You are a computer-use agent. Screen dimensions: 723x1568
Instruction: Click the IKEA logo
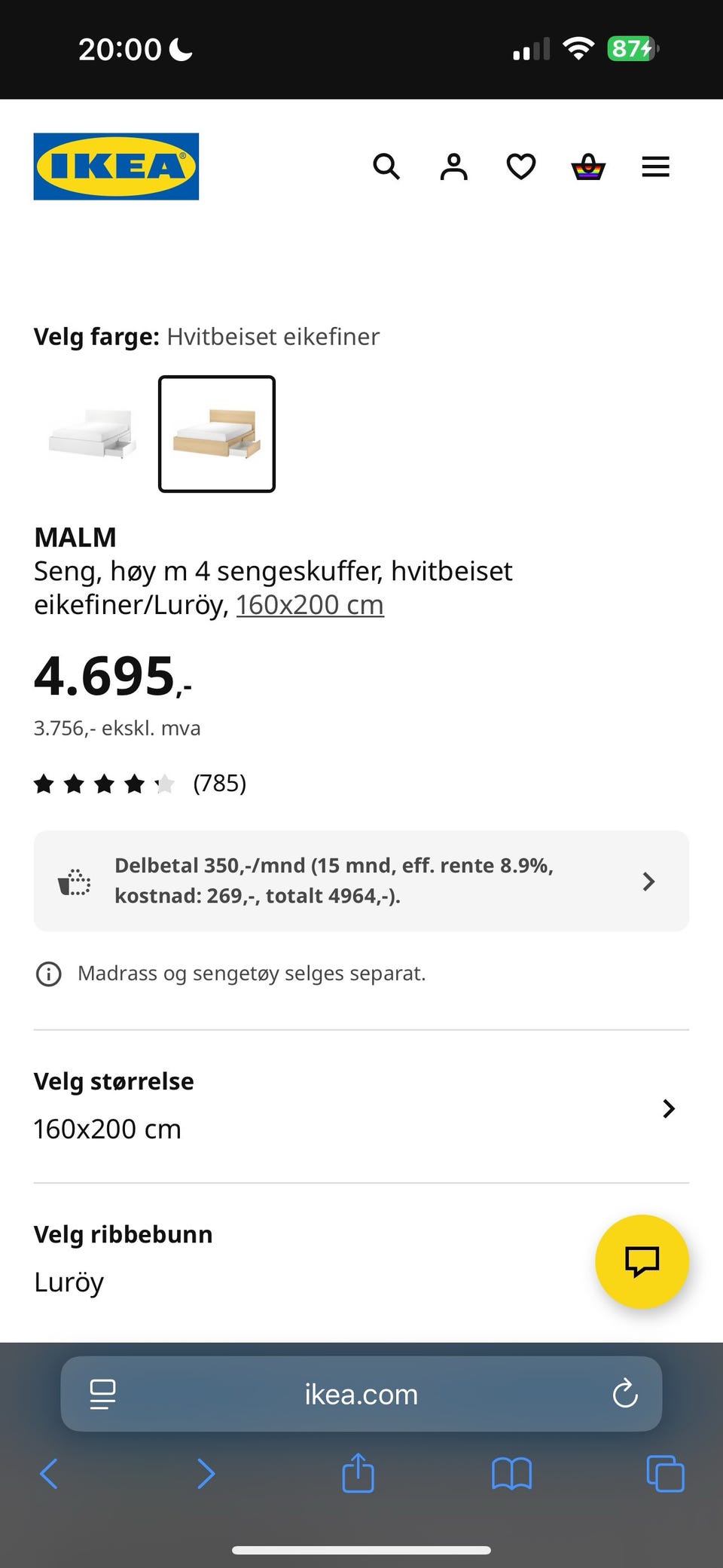[x=115, y=167]
